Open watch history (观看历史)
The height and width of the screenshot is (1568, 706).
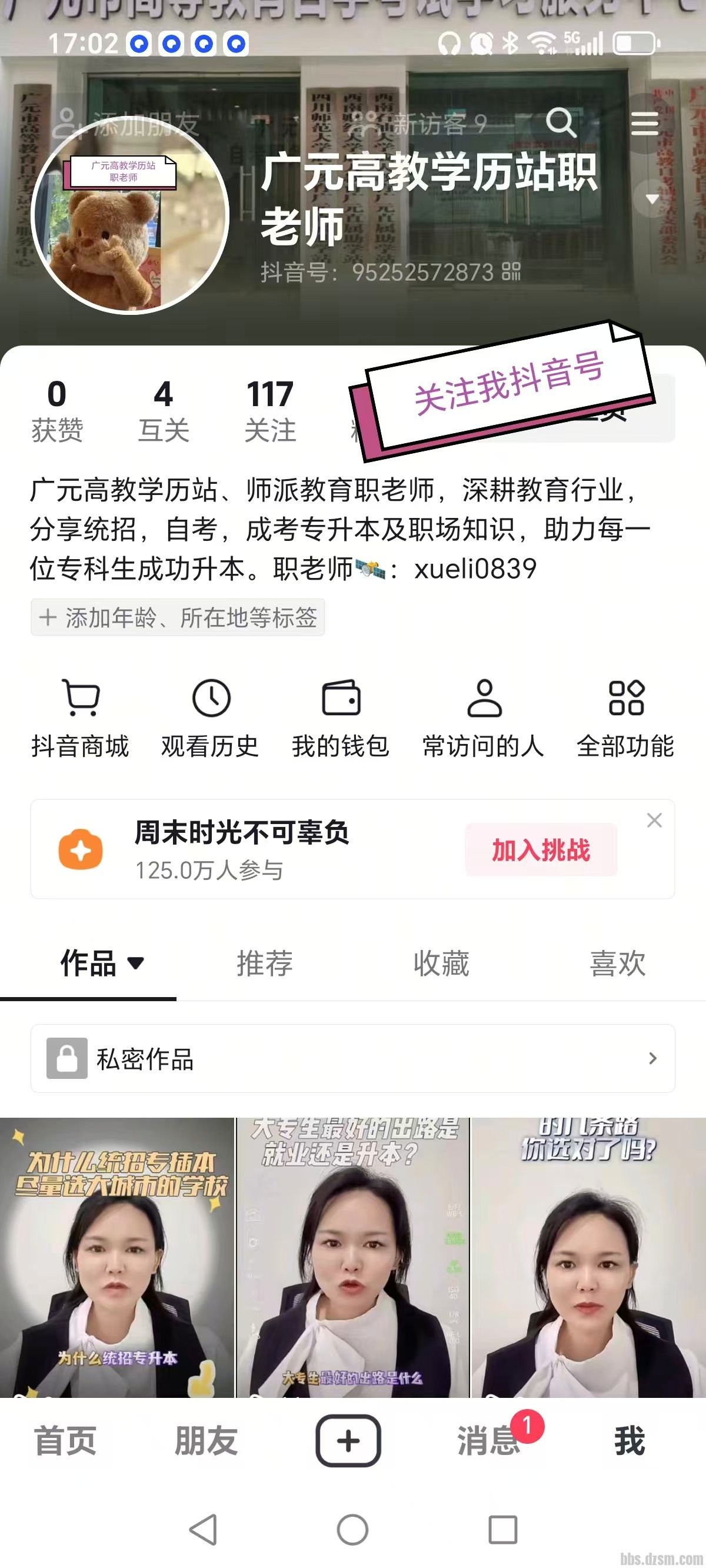tap(211, 718)
